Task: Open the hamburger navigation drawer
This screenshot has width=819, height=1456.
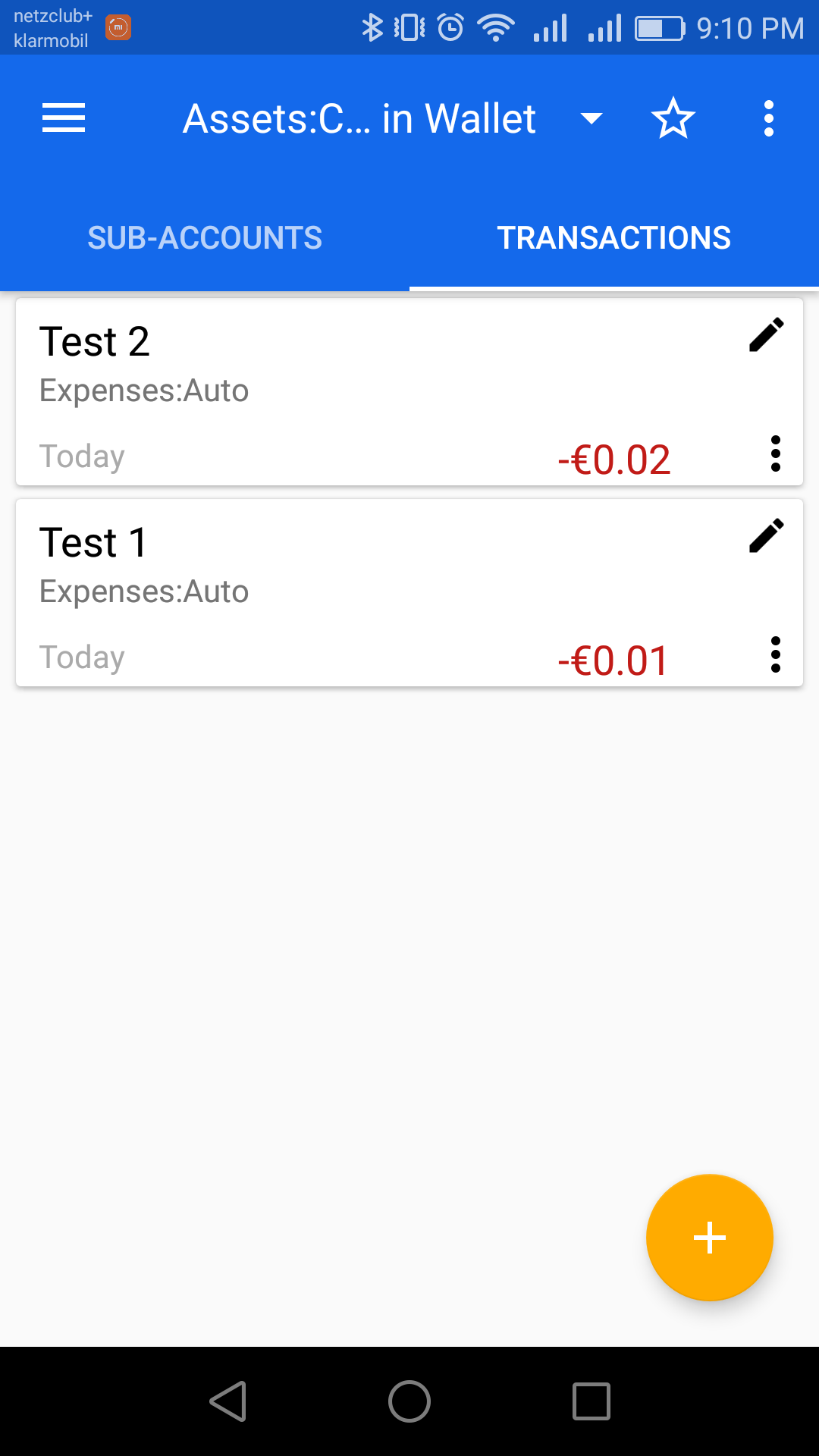Action: pyautogui.click(x=64, y=118)
